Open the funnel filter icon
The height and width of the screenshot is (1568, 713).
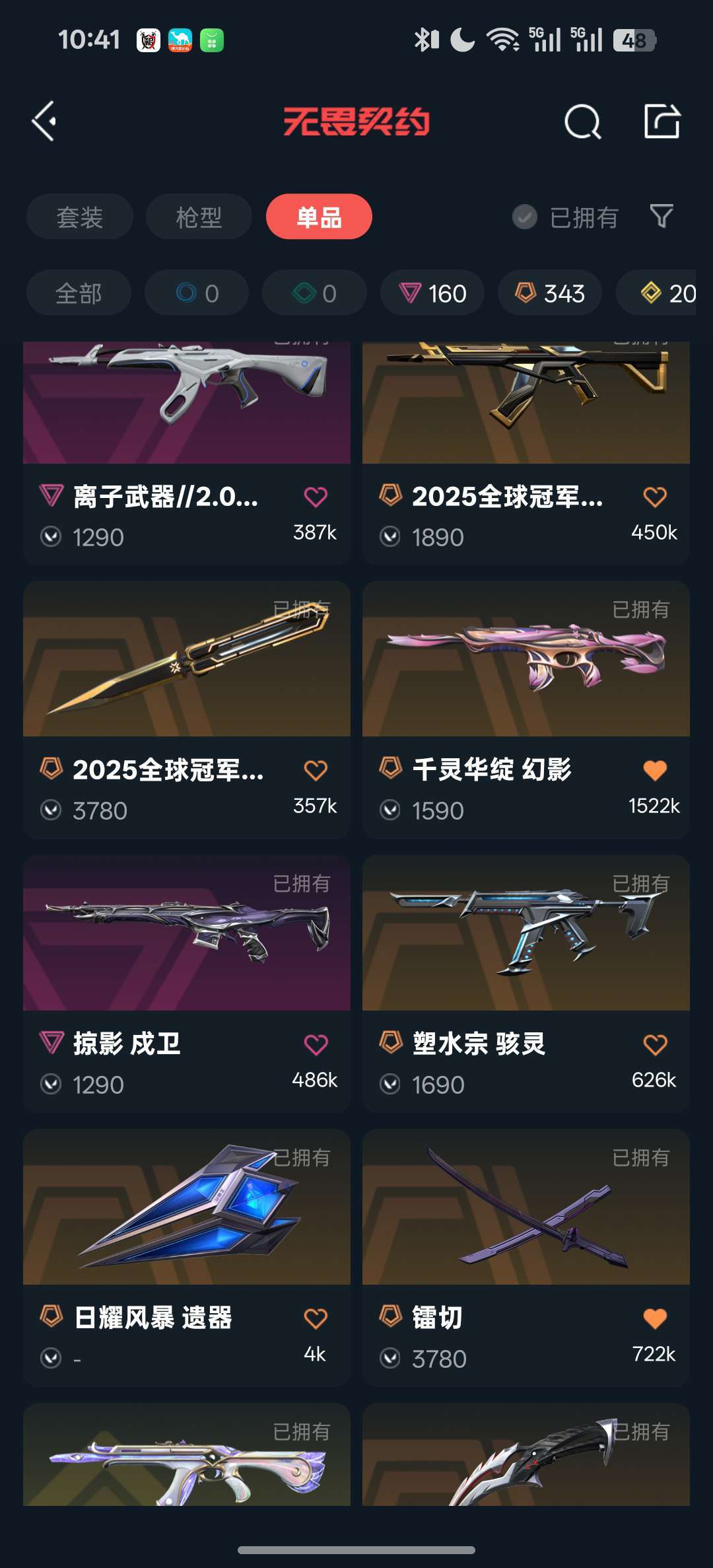point(662,216)
